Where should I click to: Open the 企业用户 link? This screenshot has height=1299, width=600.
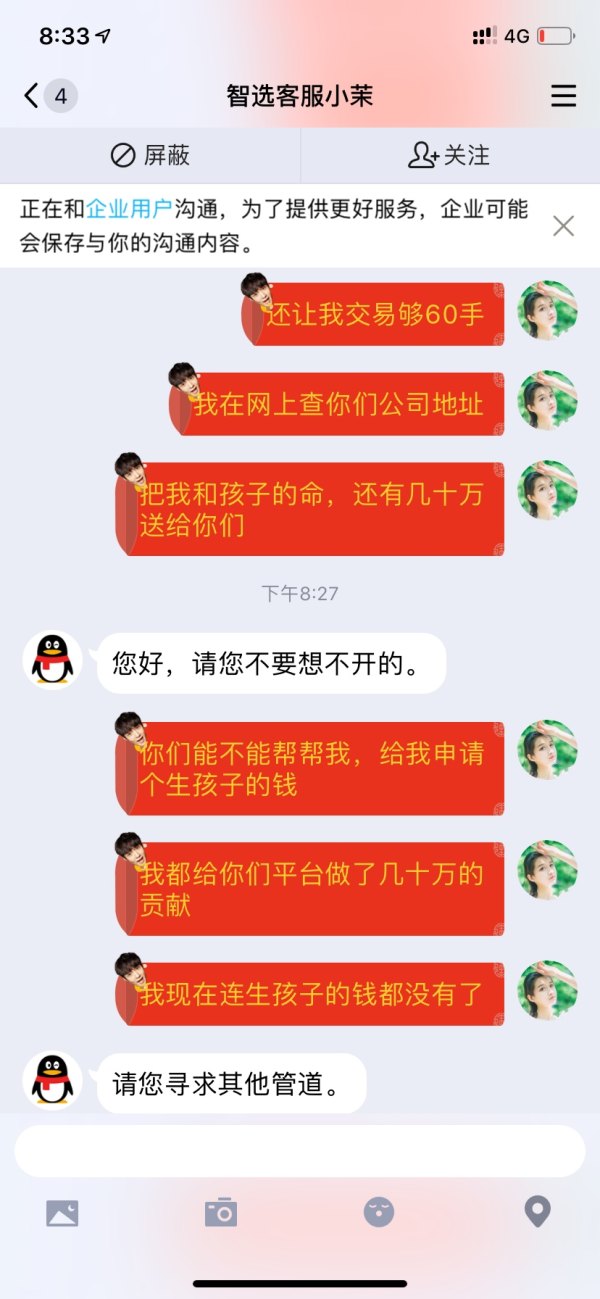click(129, 211)
